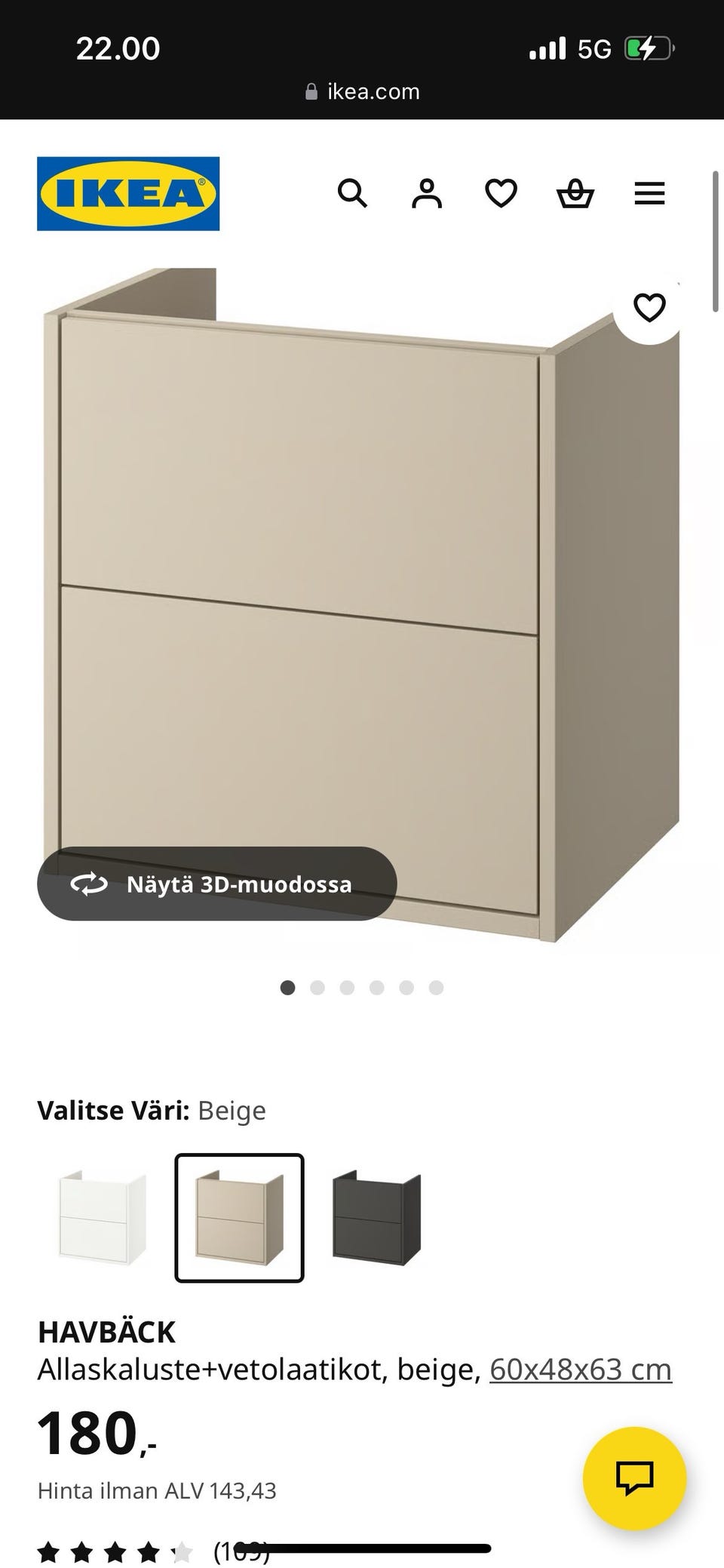
Task: Open the wishlist favorites page
Action: pos(500,194)
